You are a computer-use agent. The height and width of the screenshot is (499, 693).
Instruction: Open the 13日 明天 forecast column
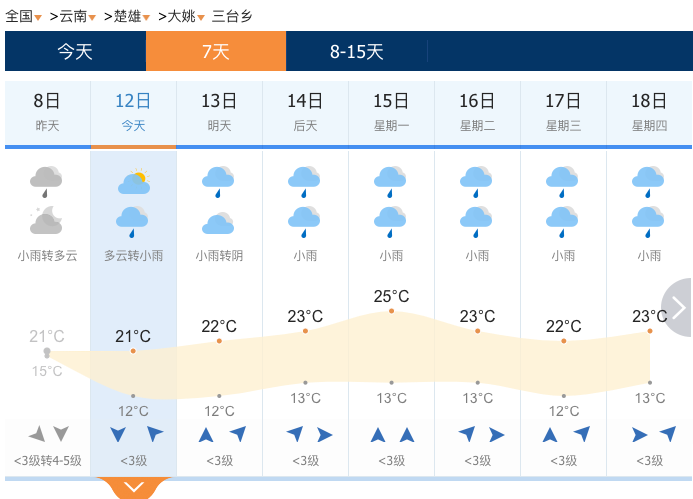coord(220,113)
